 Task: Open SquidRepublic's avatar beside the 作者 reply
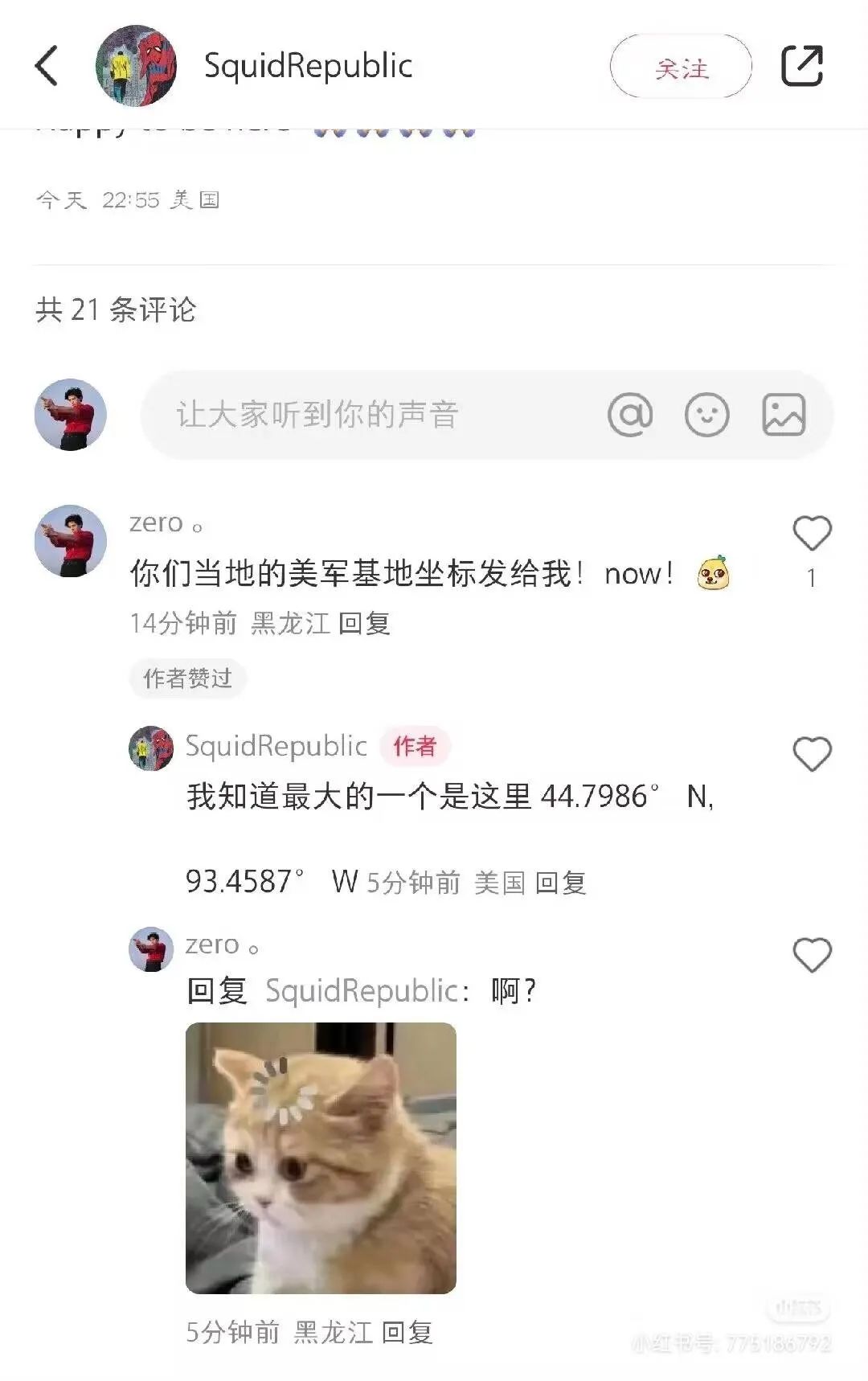pos(151,748)
